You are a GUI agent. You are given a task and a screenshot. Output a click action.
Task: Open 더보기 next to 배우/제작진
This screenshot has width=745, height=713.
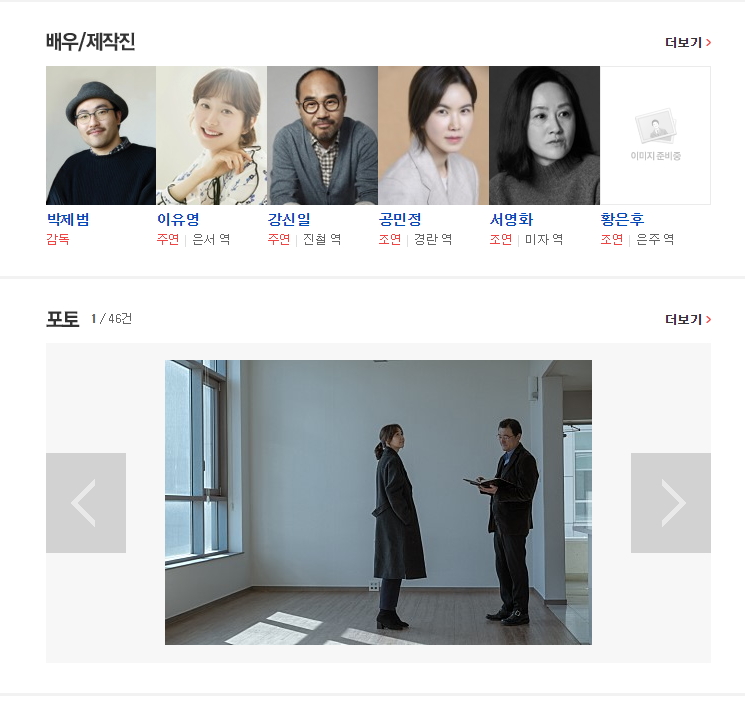(688, 42)
